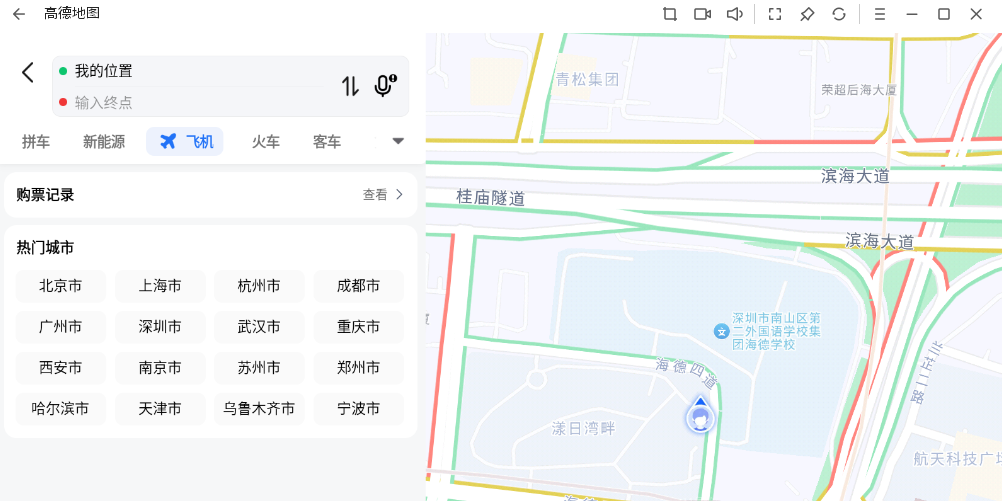The height and width of the screenshot is (501, 1002).
Task: Select 武汉市 city chip
Action: click(x=259, y=327)
